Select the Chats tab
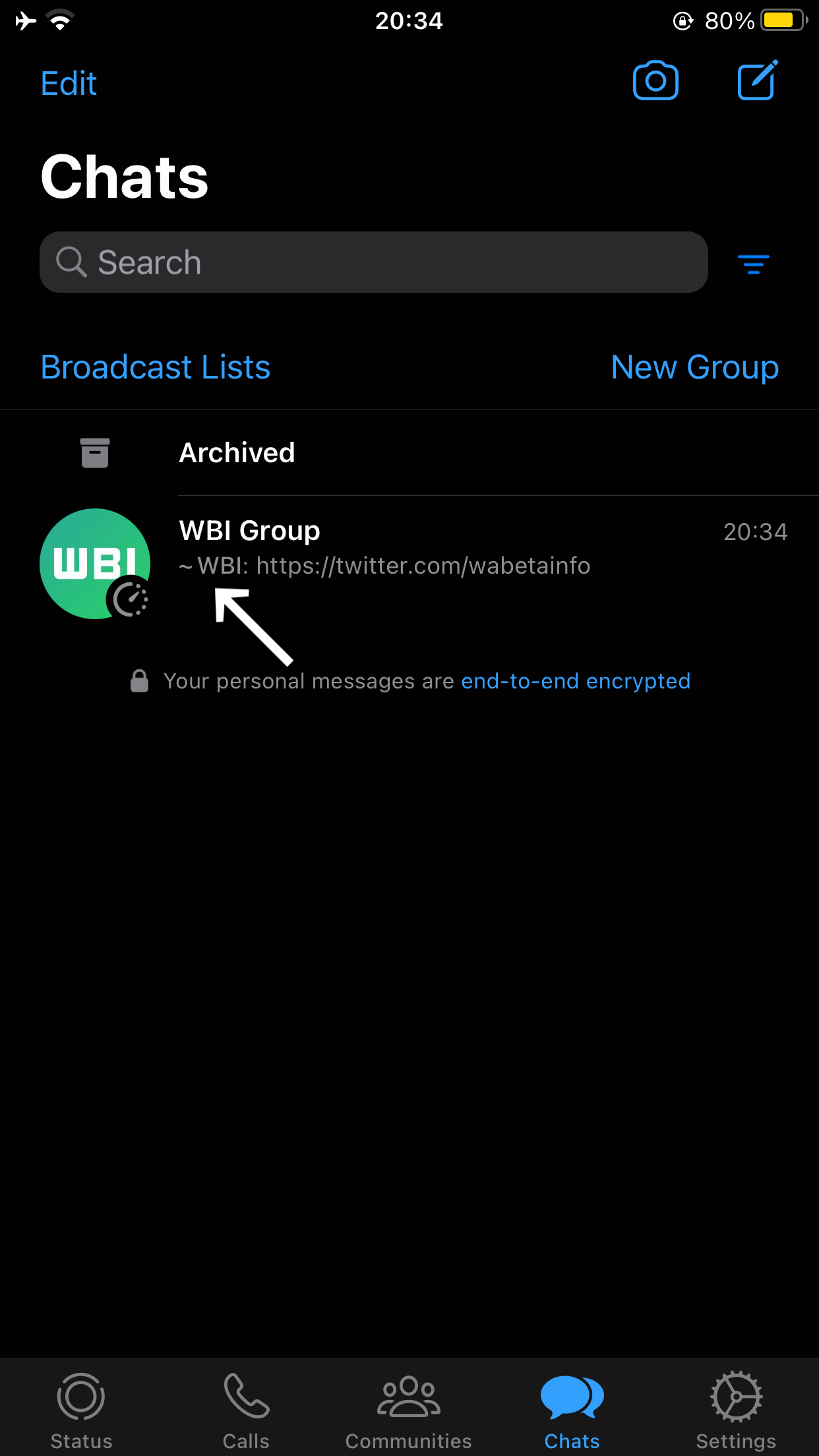The image size is (819, 1456). tap(572, 1411)
